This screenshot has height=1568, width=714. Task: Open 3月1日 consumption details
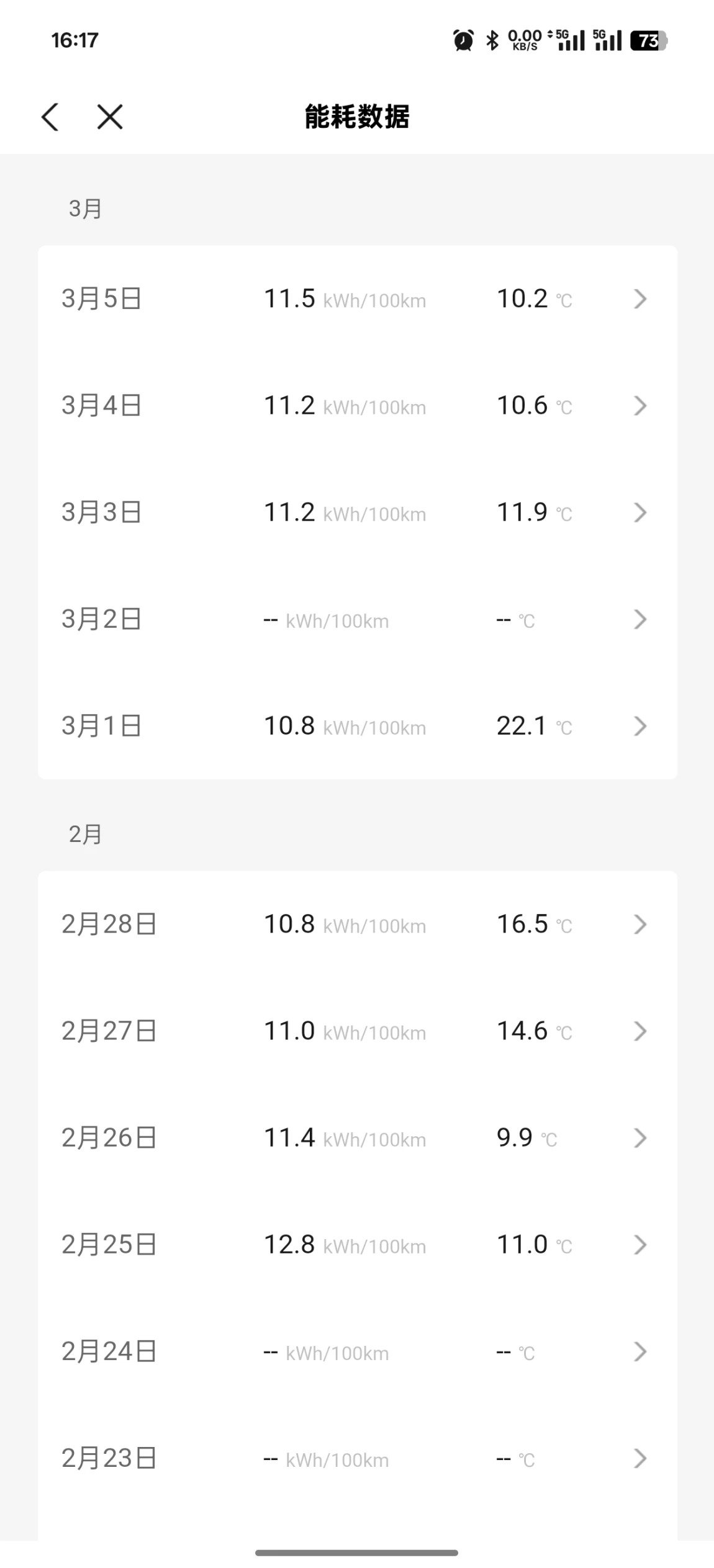358,726
